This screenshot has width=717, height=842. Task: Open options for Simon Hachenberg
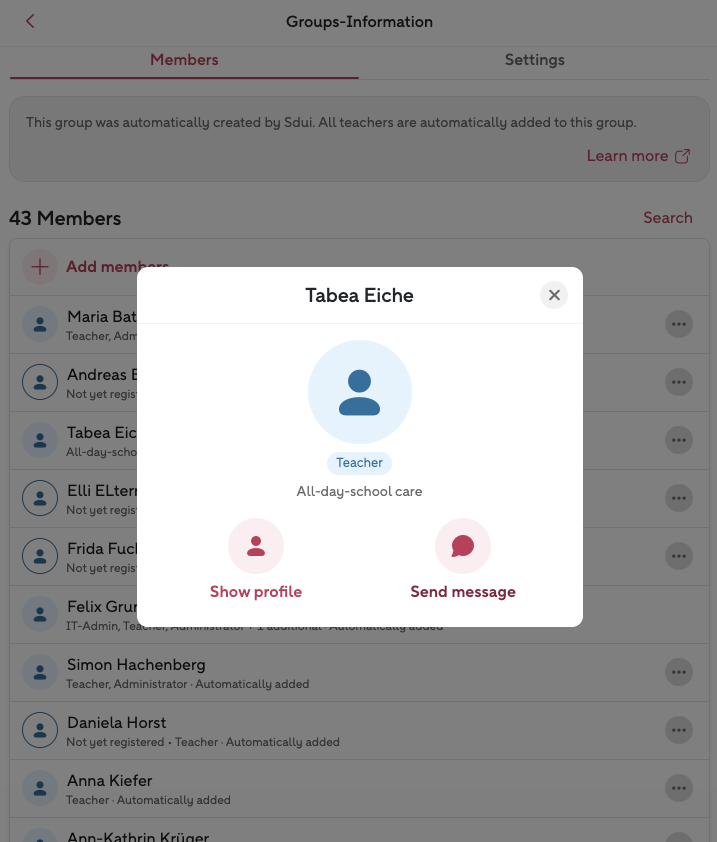pos(679,672)
